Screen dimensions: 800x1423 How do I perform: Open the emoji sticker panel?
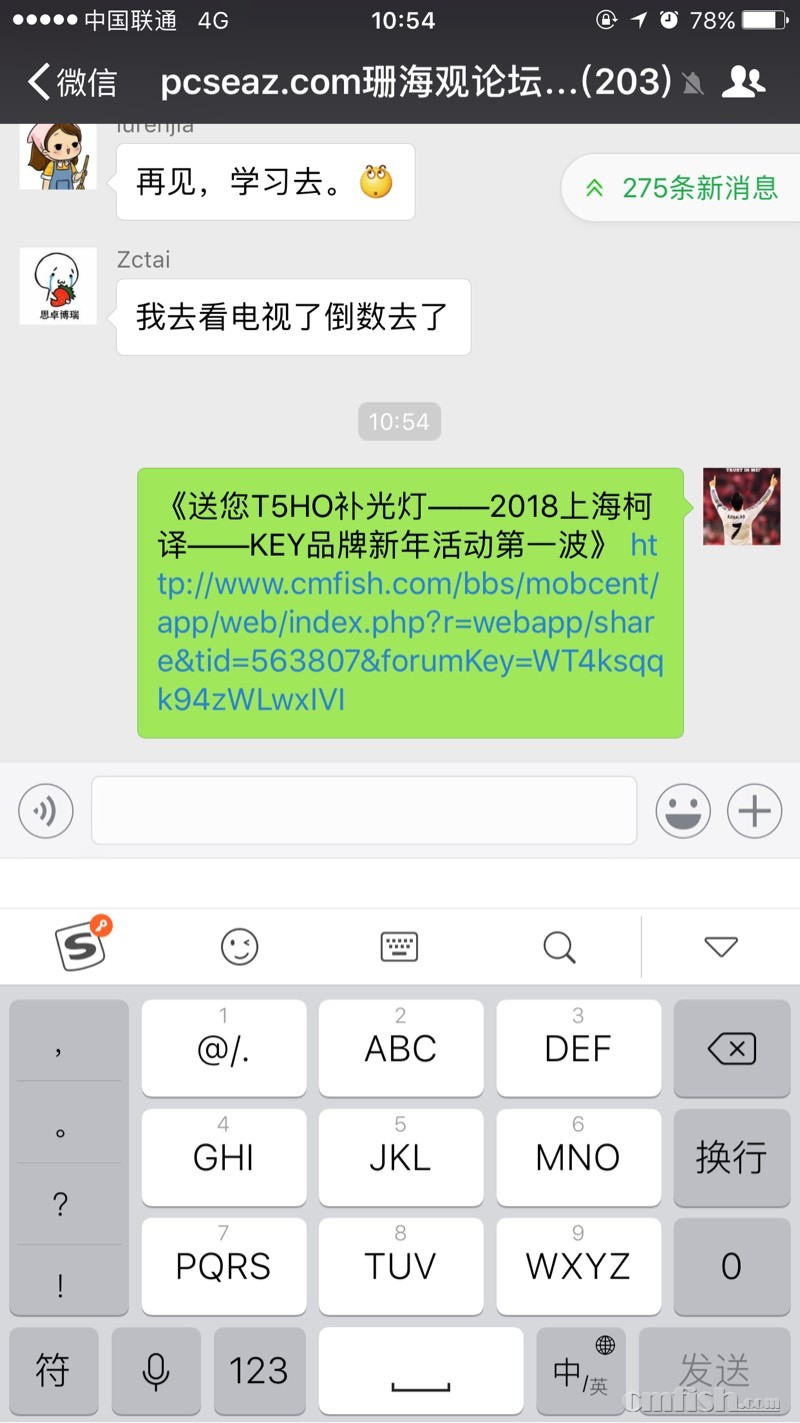(x=683, y=810)
